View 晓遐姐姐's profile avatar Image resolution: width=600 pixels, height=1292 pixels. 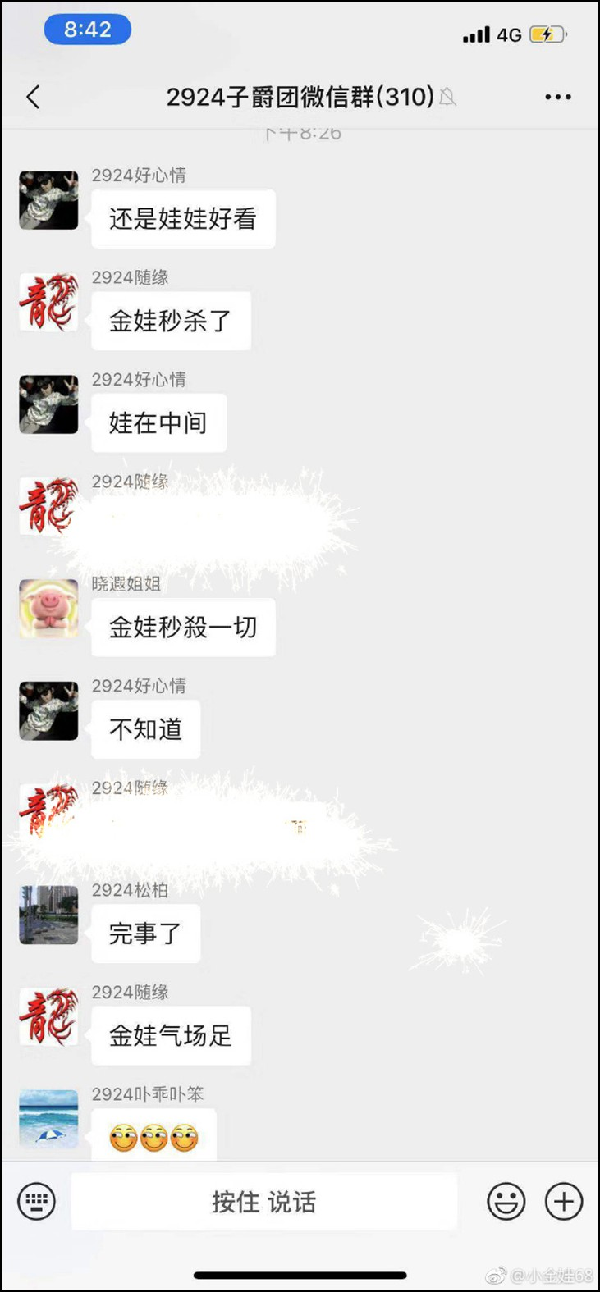[49, 608]
